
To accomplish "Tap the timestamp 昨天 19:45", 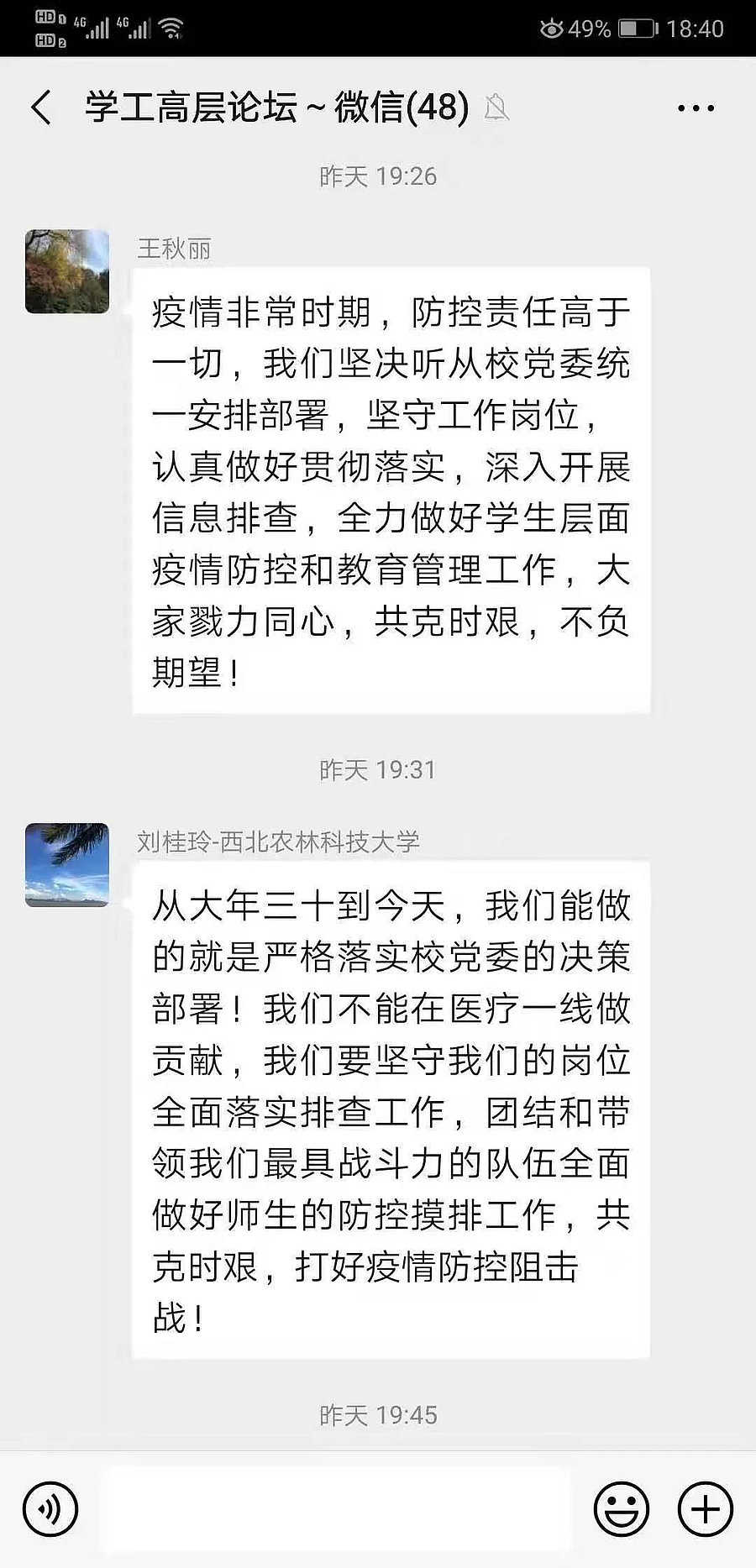I will pyautogui.click(x=377, y=1414).
